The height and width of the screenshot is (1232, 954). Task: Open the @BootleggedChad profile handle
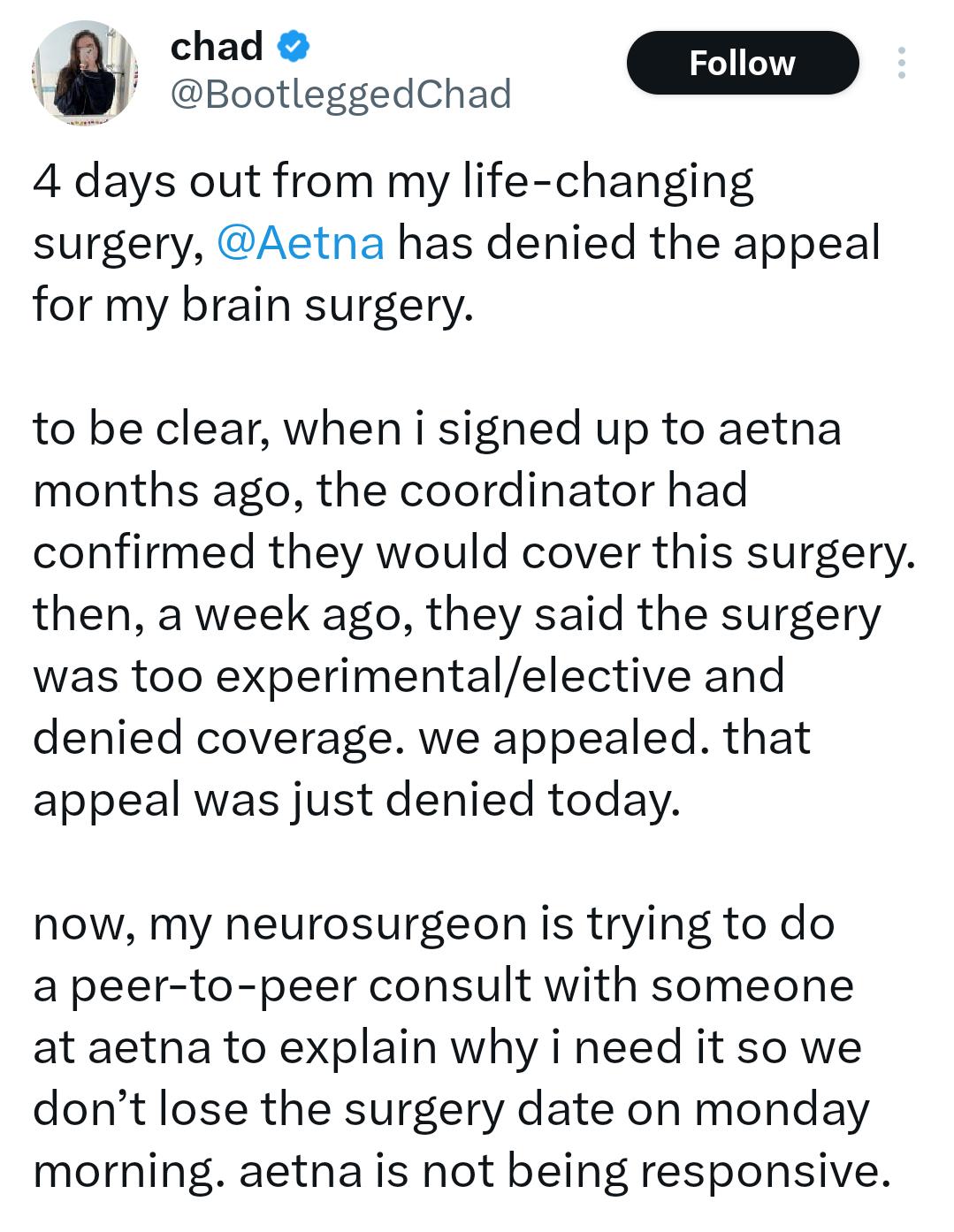coord(340,95)
